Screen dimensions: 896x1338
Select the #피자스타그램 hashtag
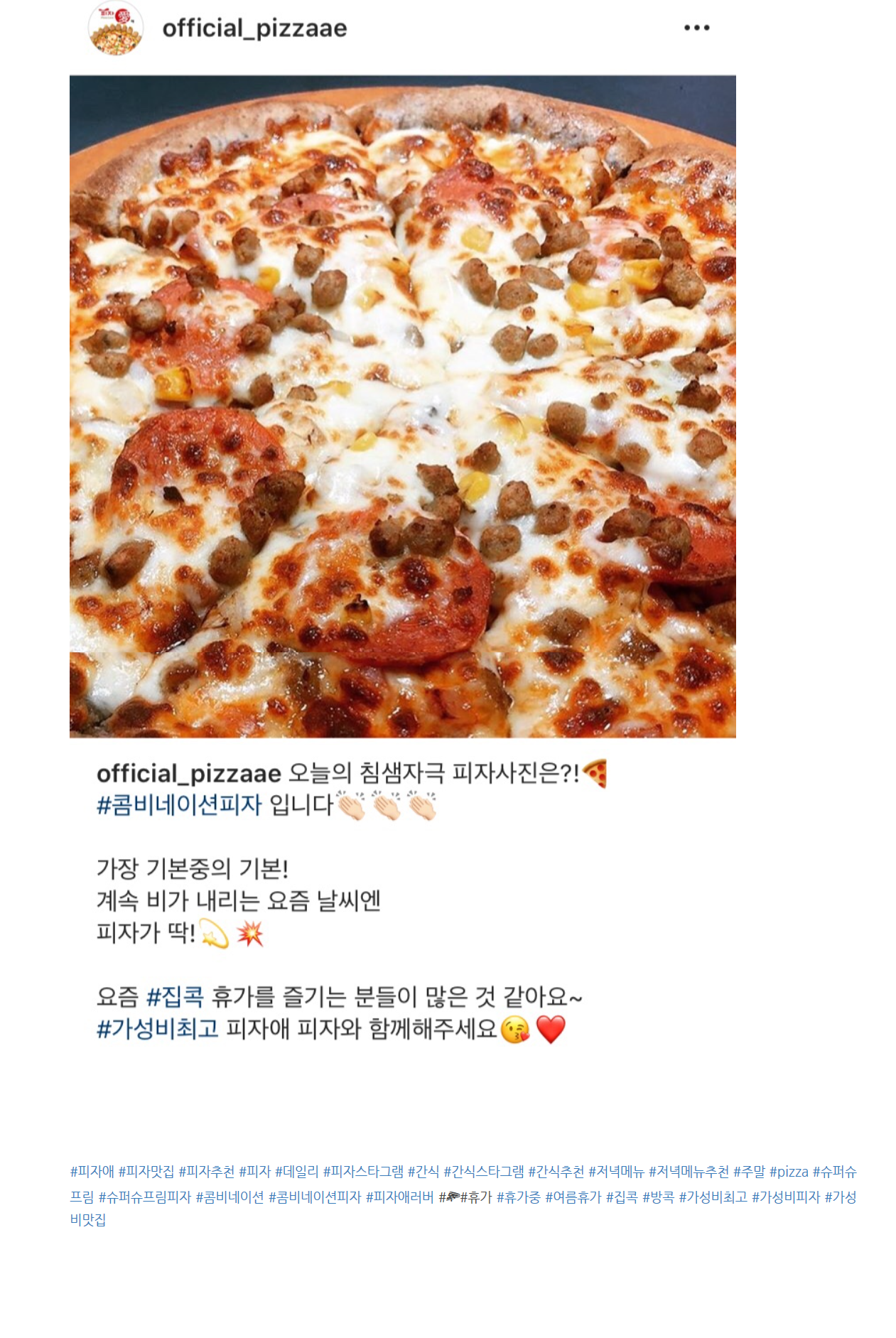point(363,1172)
